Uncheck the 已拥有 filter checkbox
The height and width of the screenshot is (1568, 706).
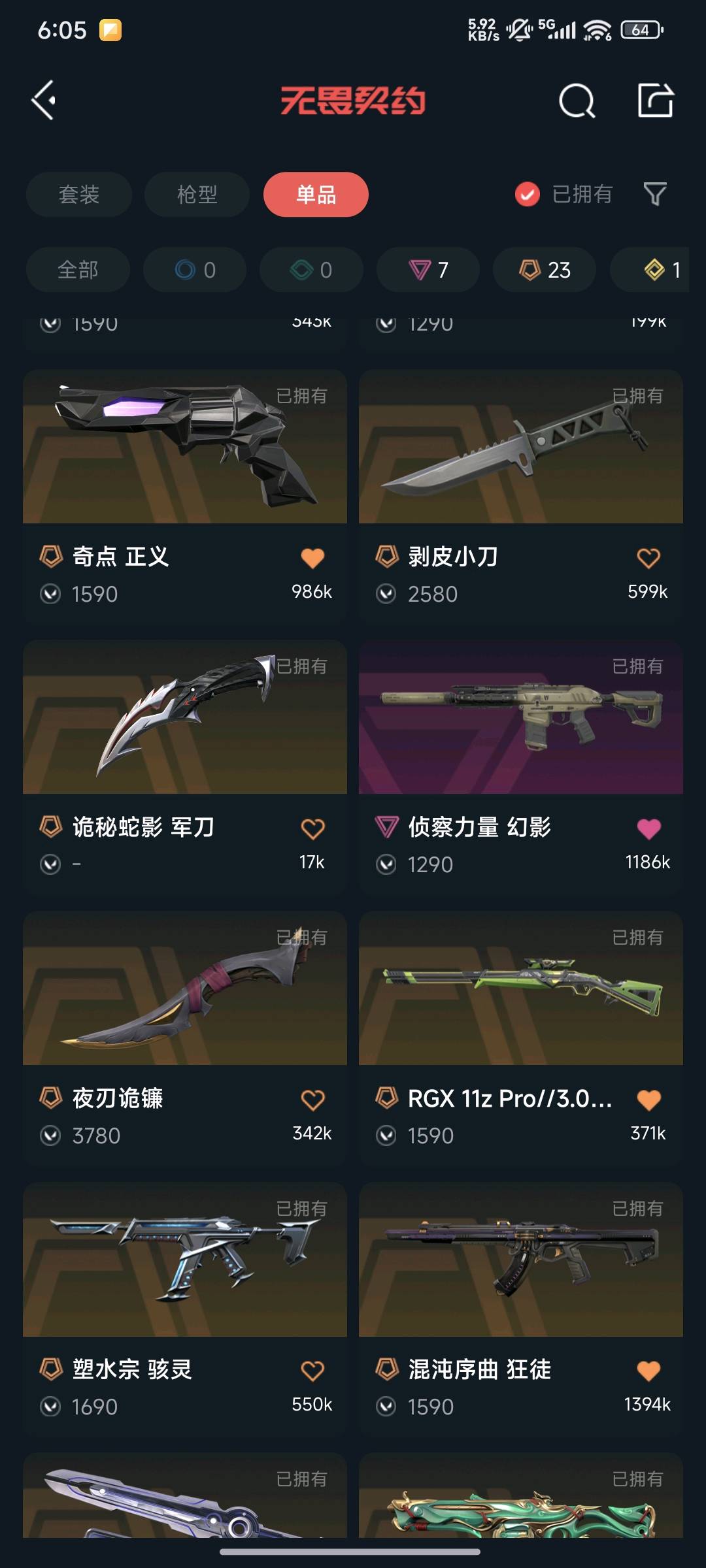point(528,194)
